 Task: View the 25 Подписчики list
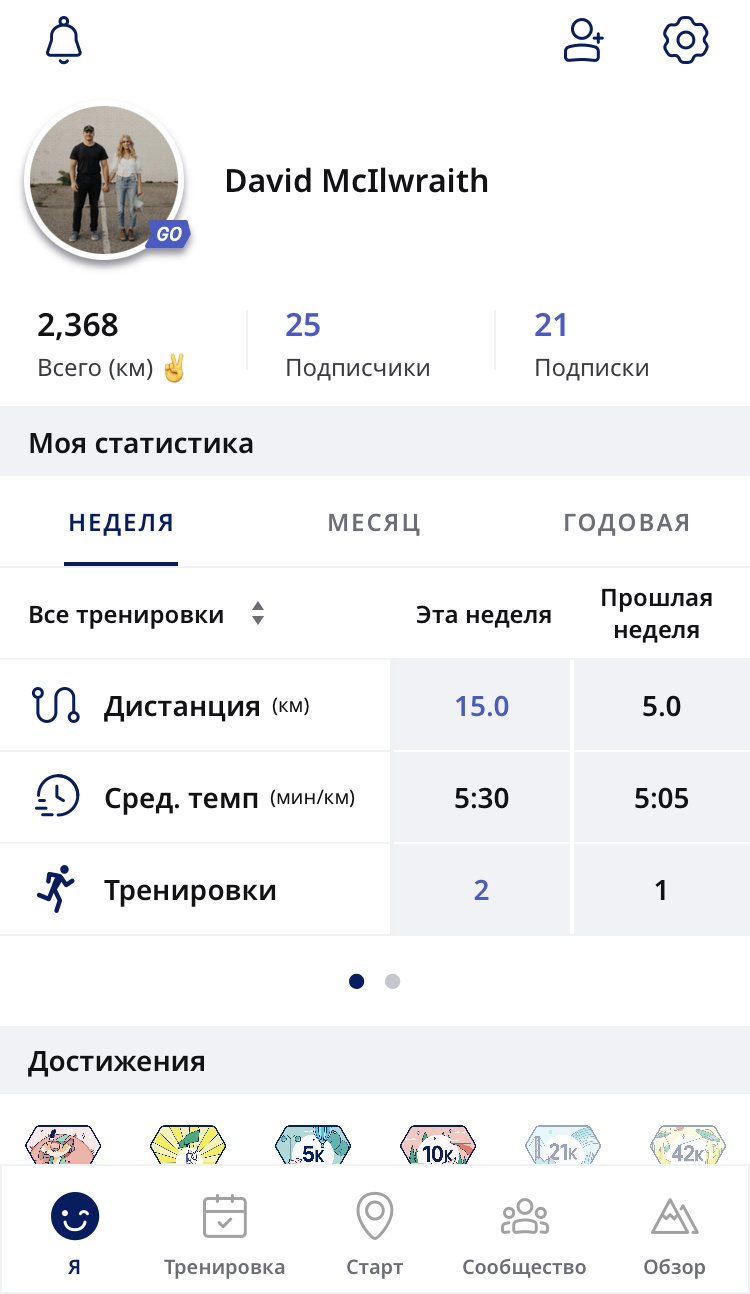[357, 343]
